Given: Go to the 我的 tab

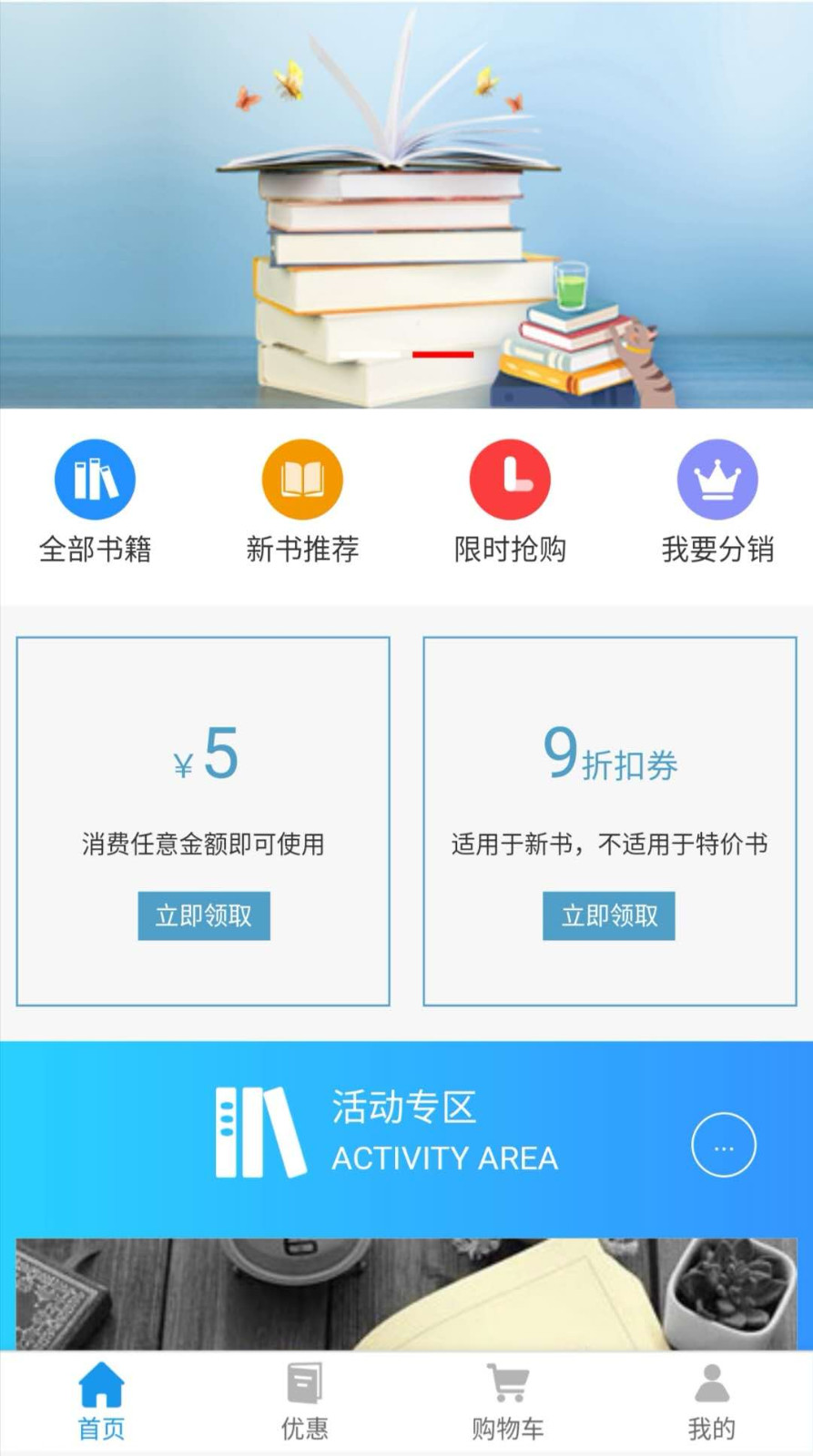Looking at the screenshot, I should [x=711, y=1402].
